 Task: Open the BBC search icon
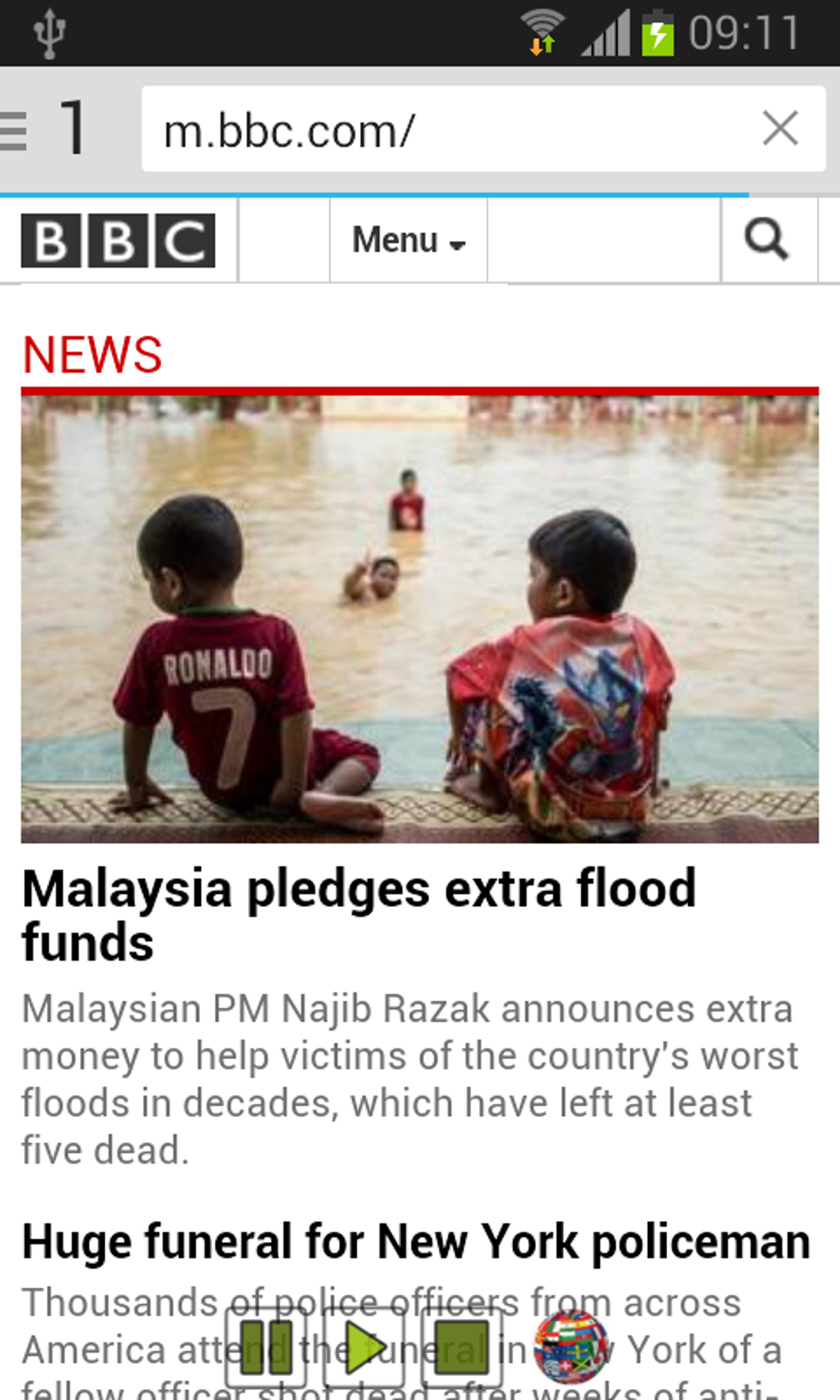tap(767, 240)
